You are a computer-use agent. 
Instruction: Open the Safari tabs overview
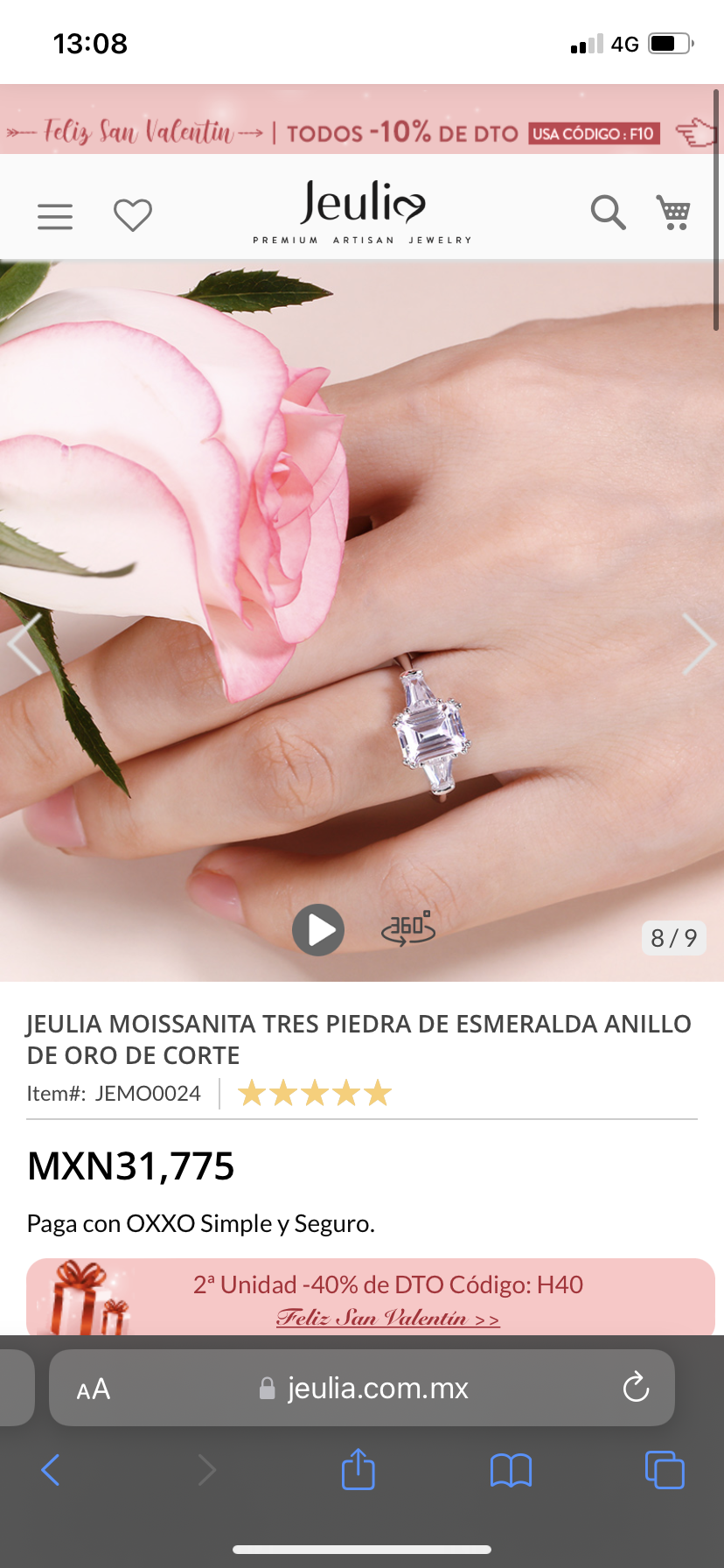click(x=665, y=1469)
